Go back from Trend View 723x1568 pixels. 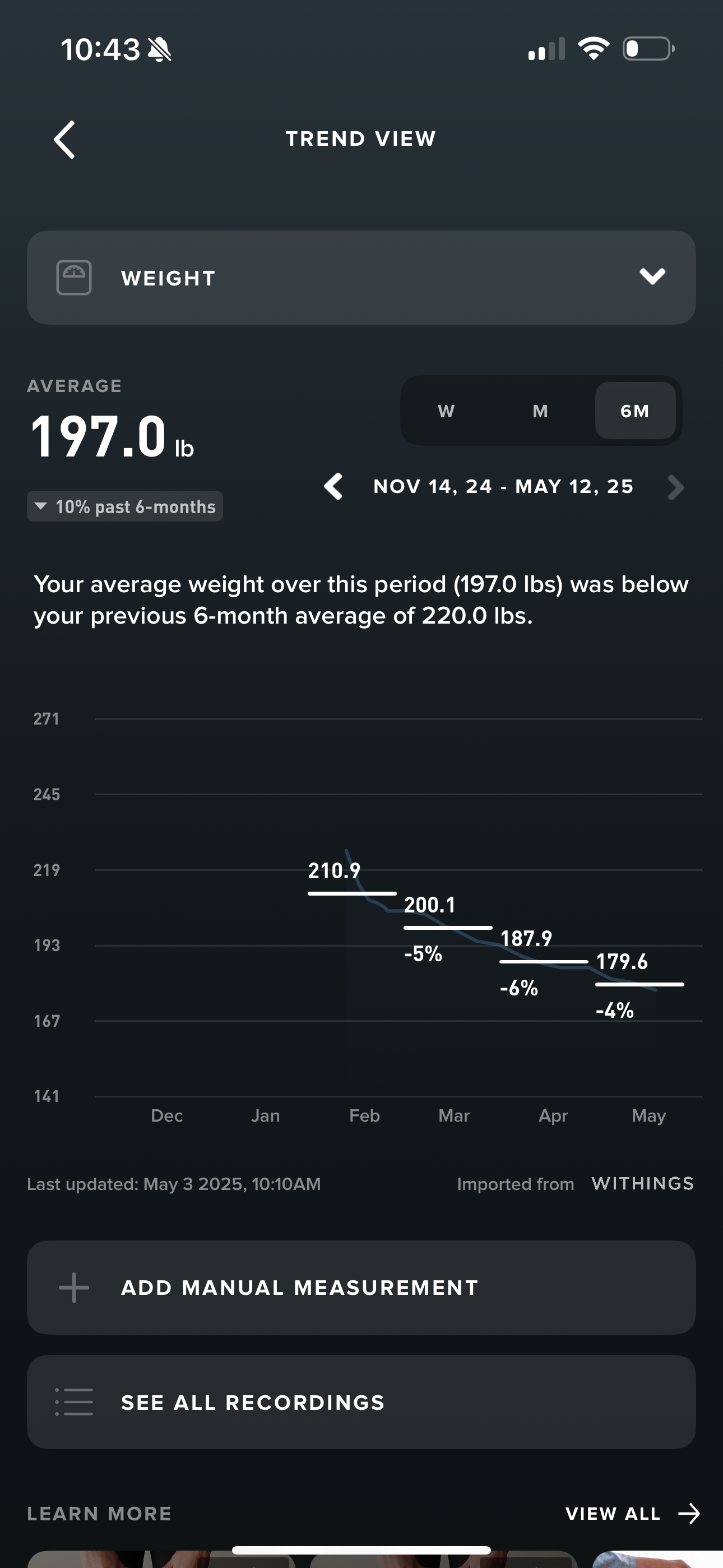coord(64,140)
